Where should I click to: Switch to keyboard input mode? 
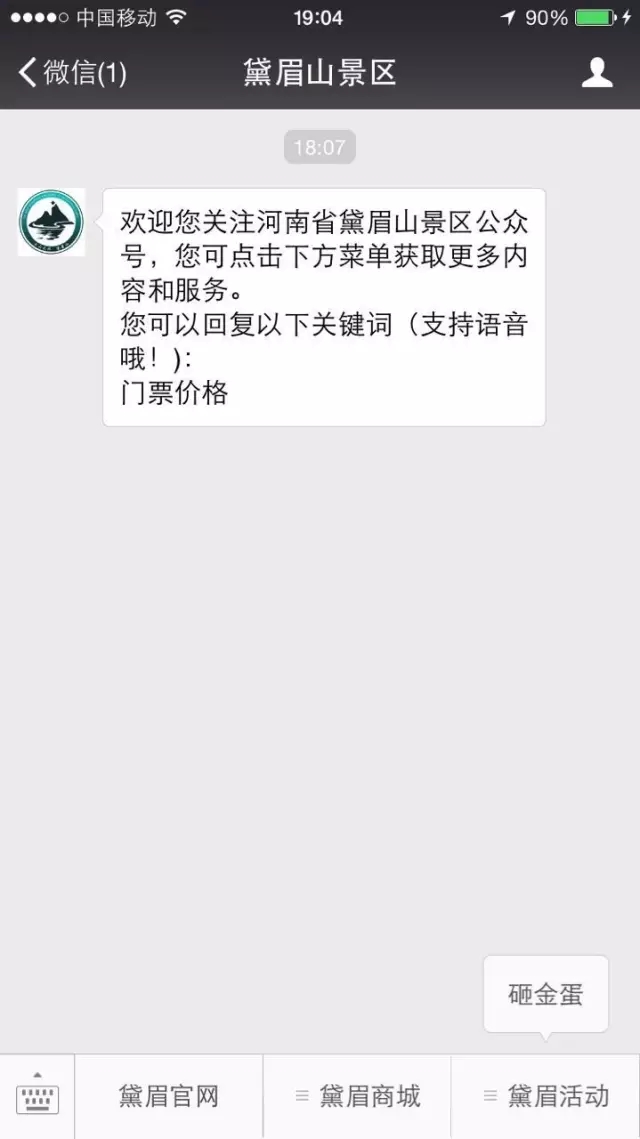point(37,1096)
